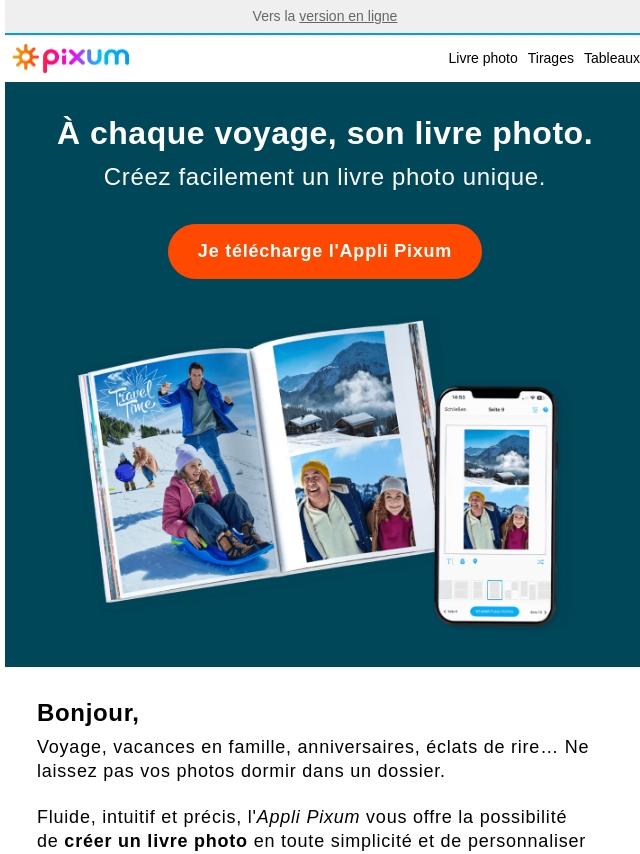640x854 pixels.
Task: Open the Livre photo section
Action: (482, 58)
